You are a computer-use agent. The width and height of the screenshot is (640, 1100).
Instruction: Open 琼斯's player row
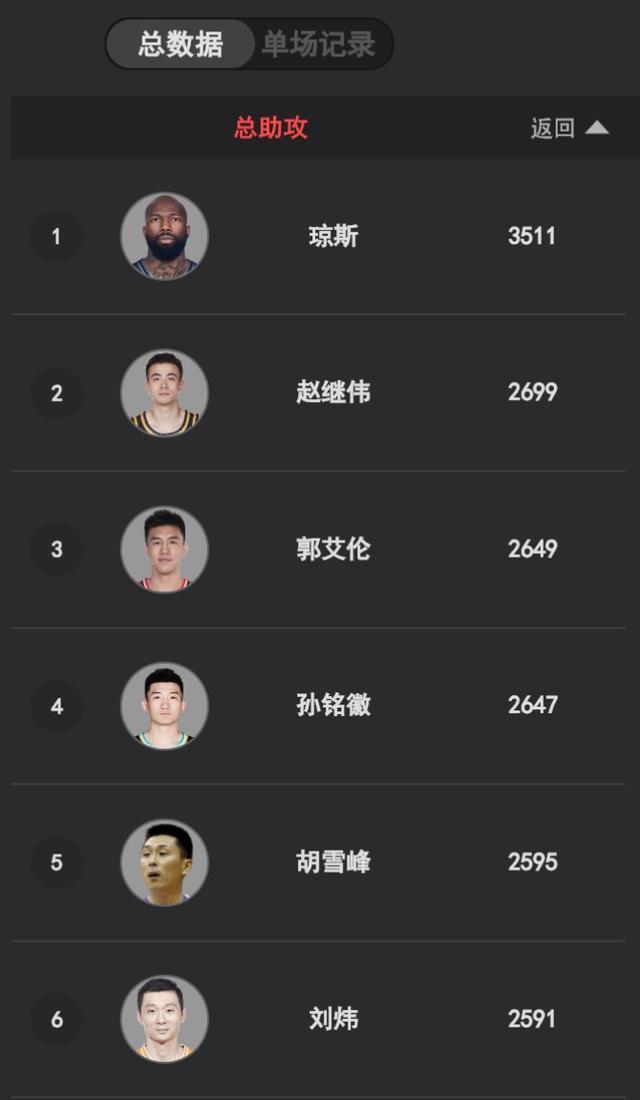tap(333, 237)
